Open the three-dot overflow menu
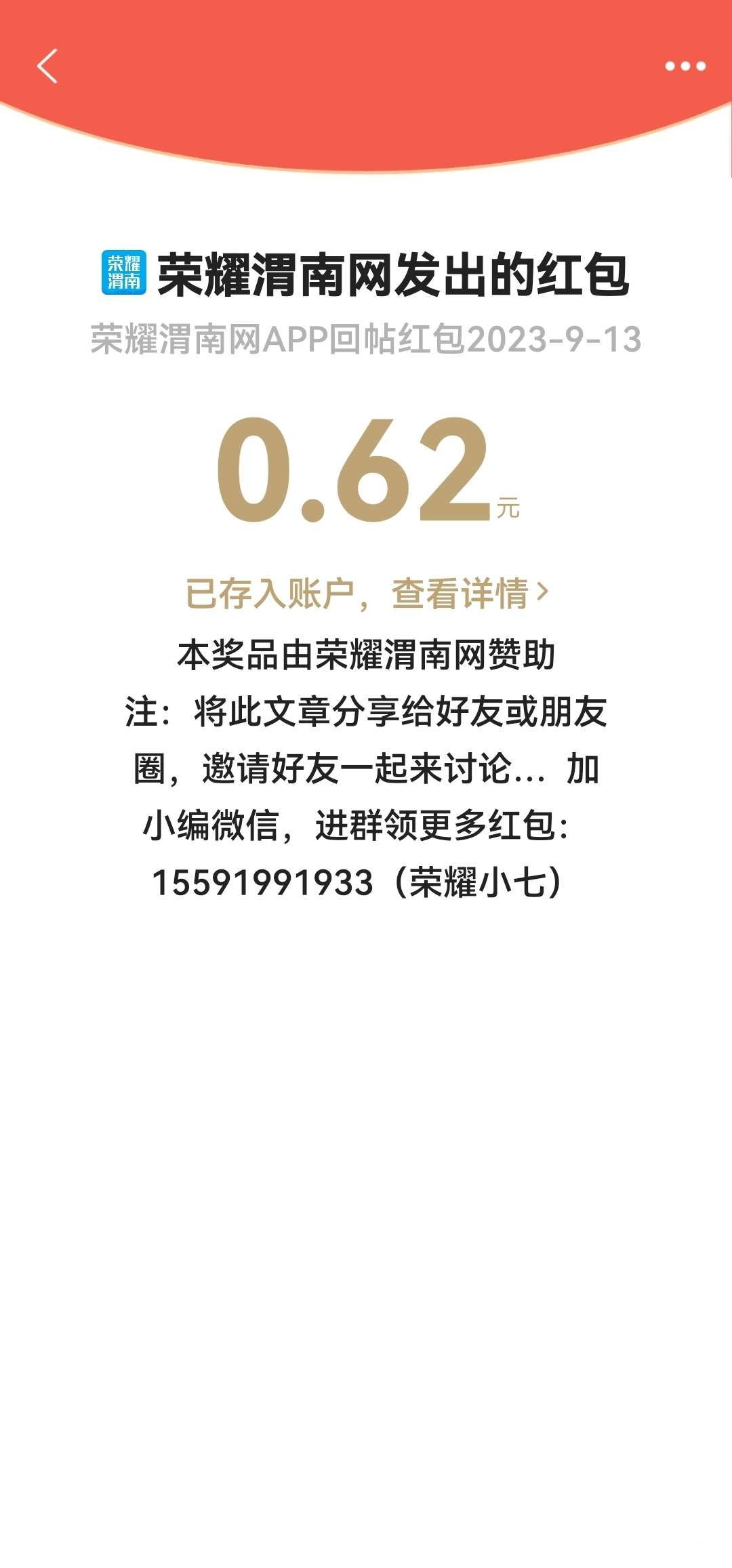 pyautogui.click(x=685, y=66)
